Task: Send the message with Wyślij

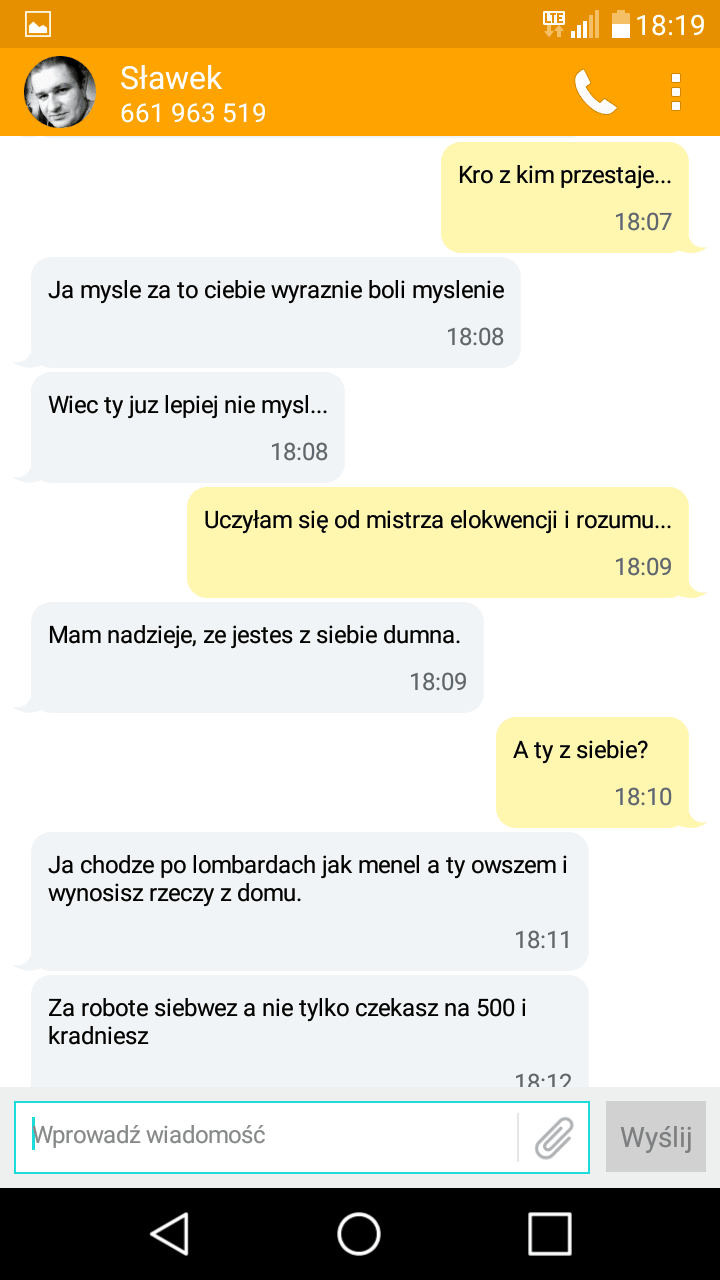Action: [656, 1136]
